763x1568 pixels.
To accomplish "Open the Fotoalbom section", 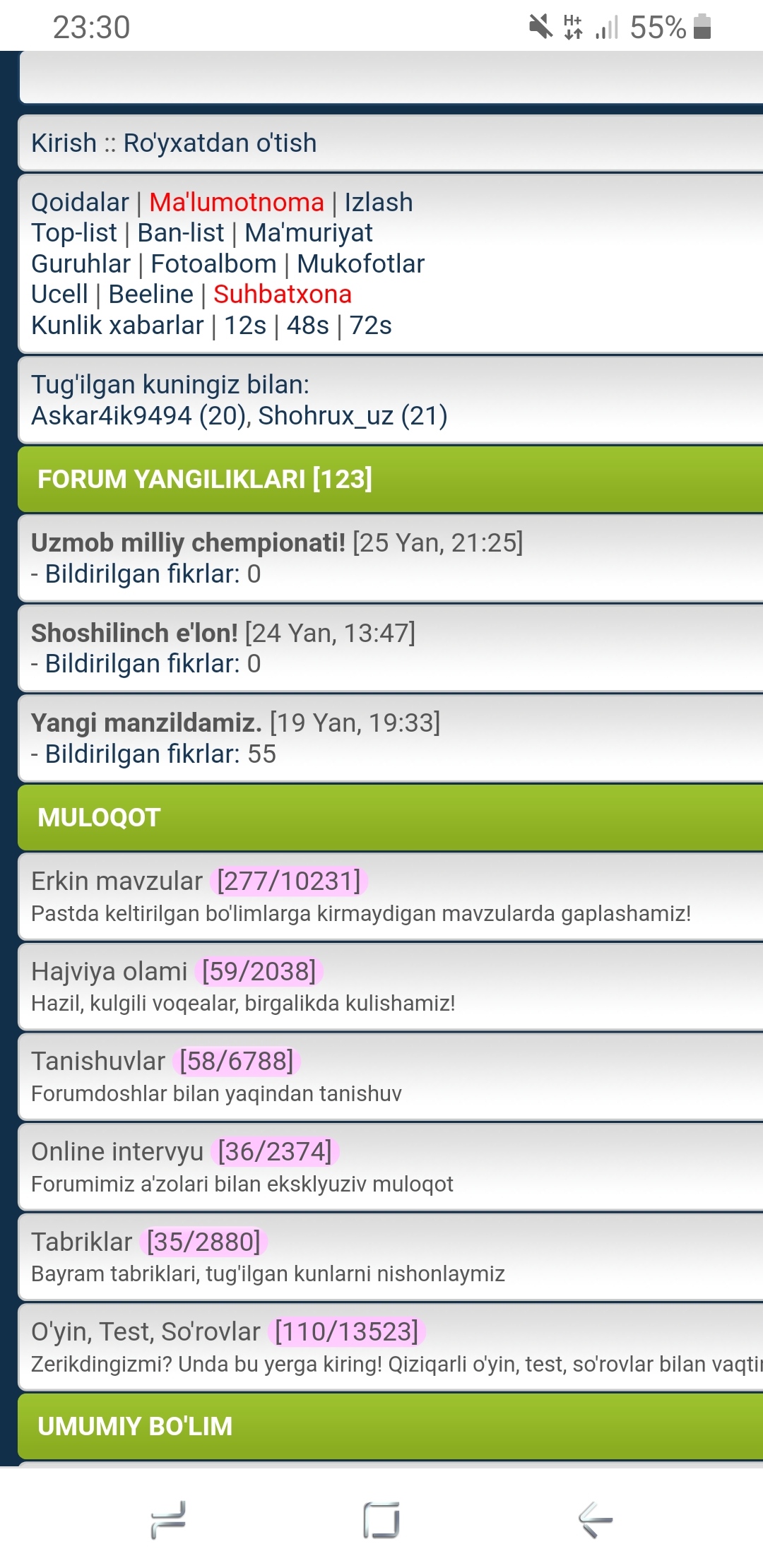I will [x=213, y=264].
